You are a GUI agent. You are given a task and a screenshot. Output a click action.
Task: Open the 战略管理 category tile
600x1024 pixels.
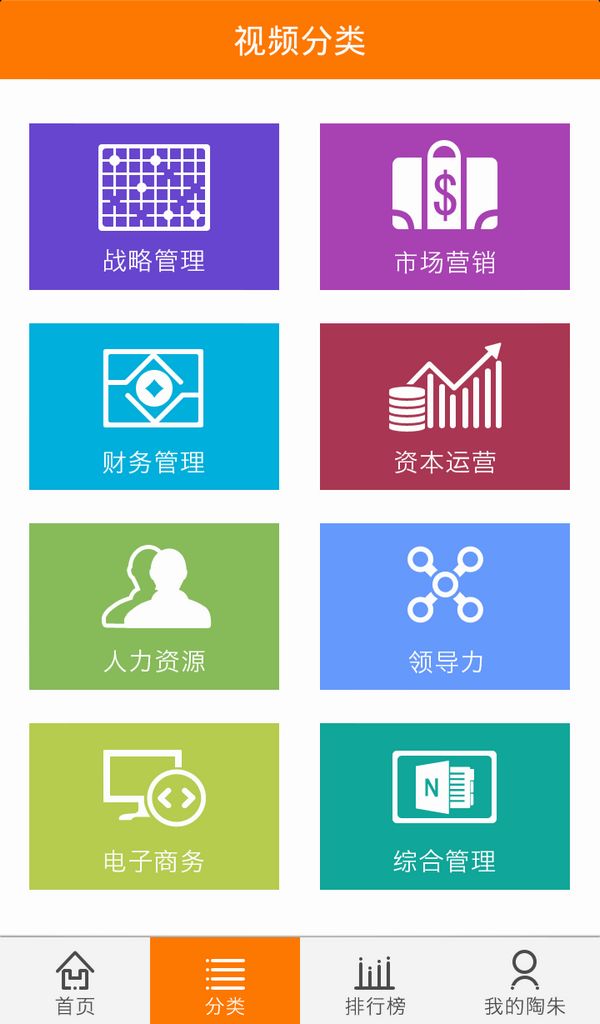click(x=154, y=206)
